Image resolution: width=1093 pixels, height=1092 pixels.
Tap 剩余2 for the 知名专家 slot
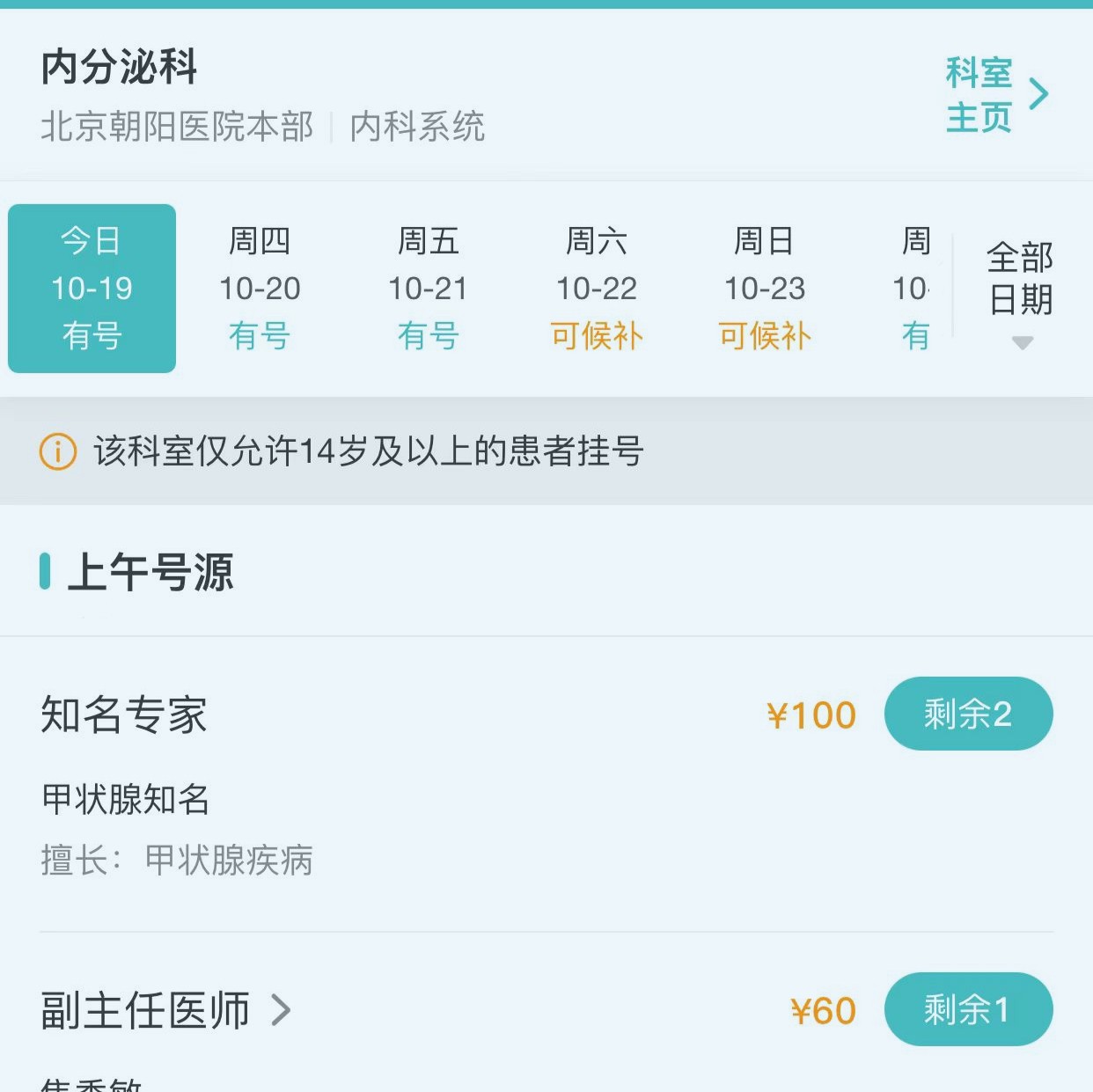point(968,714)
